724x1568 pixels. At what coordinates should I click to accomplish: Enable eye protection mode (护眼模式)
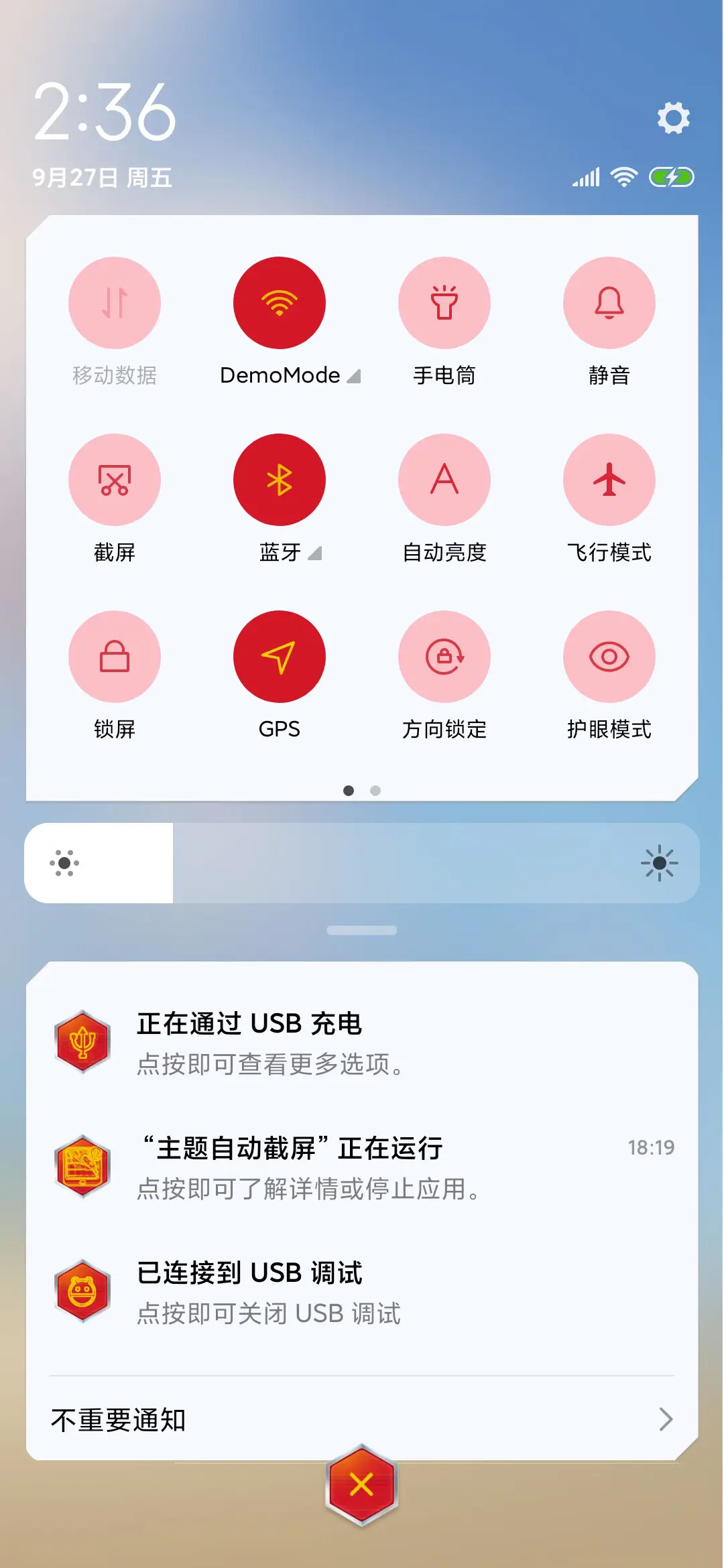[609, 657]
